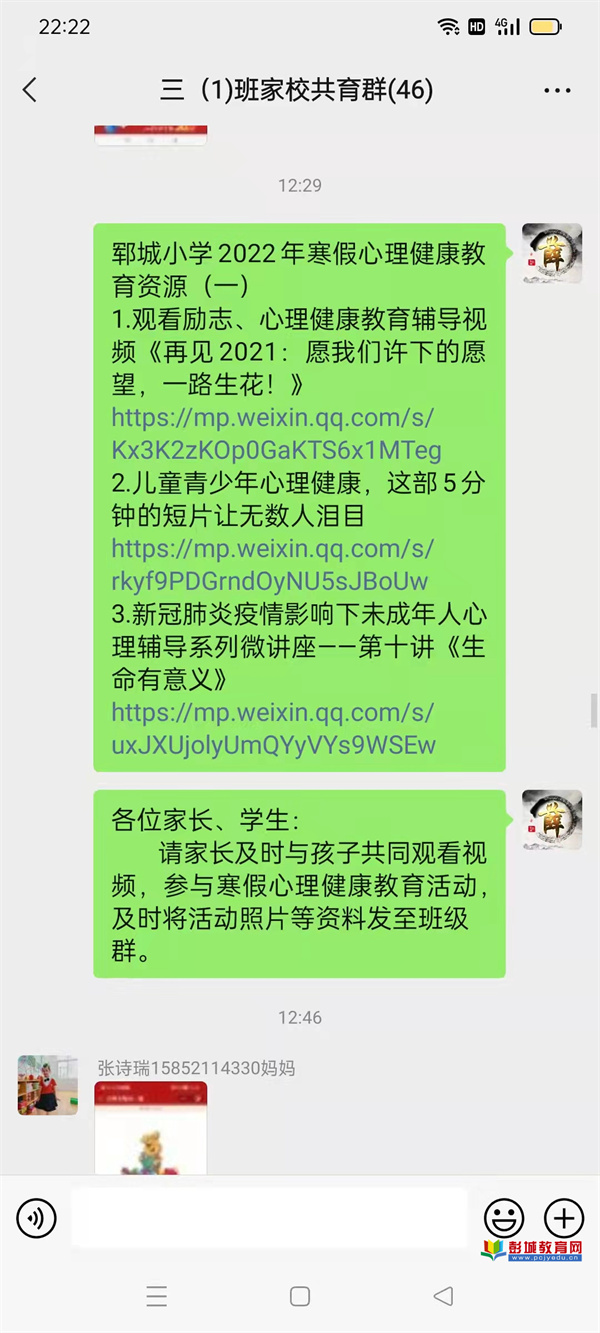View avatar of 张诗瑞妈妈

(47, 1085)
